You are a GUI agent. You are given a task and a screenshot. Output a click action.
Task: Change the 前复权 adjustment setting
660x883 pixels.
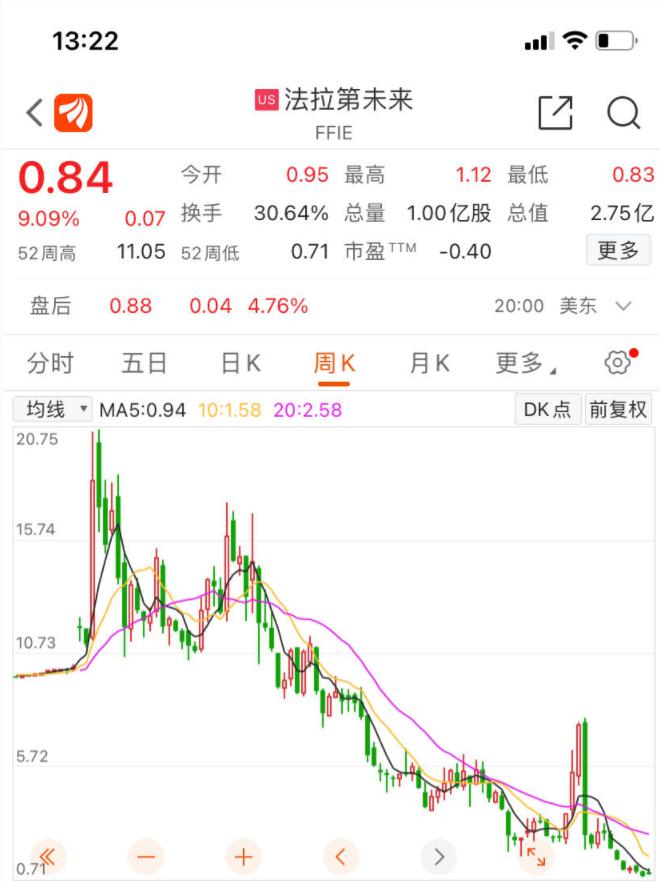(618, 409)
